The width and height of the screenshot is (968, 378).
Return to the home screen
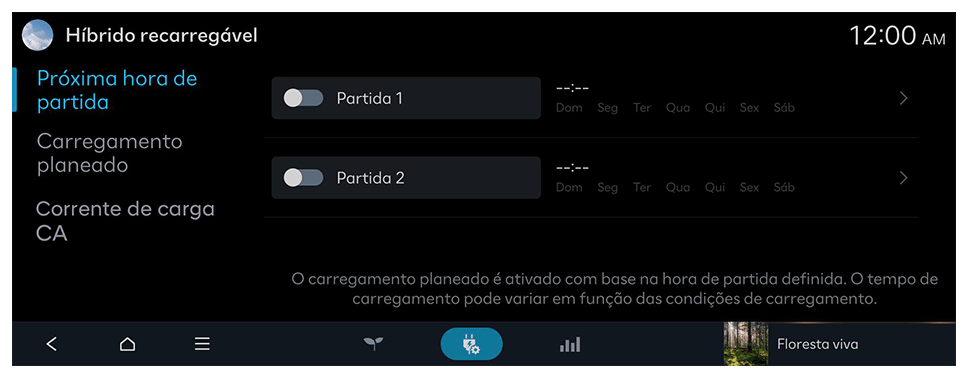127,344
